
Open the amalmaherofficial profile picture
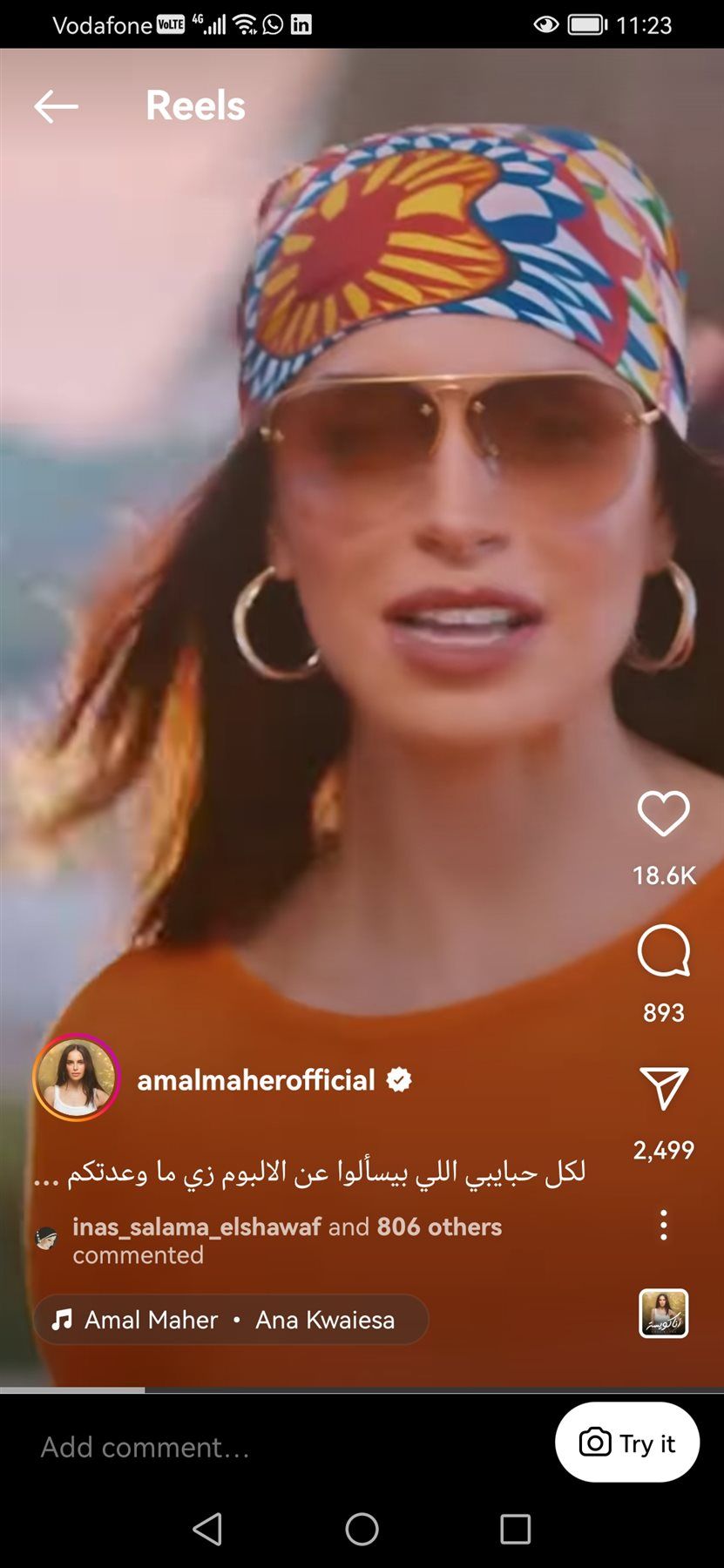click(76, 1078)
